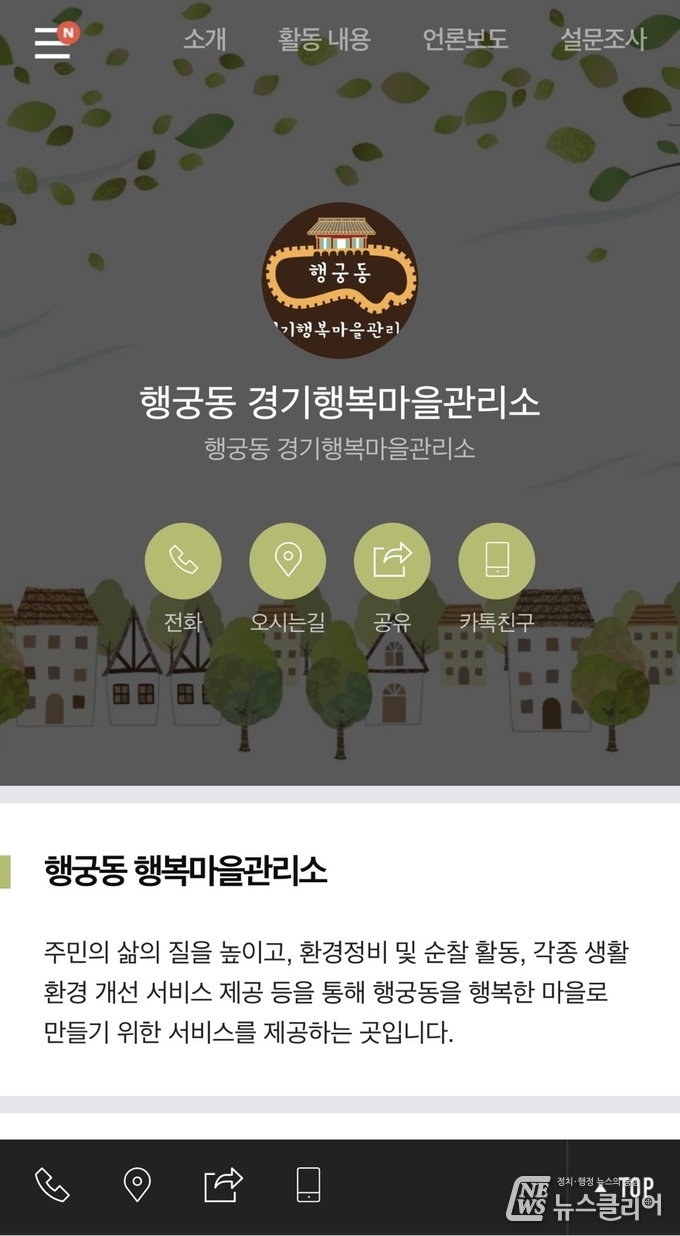This screenshot has width=680, height=1236.
Task: Open the location pin in bottom bar
Action: 137,1185
